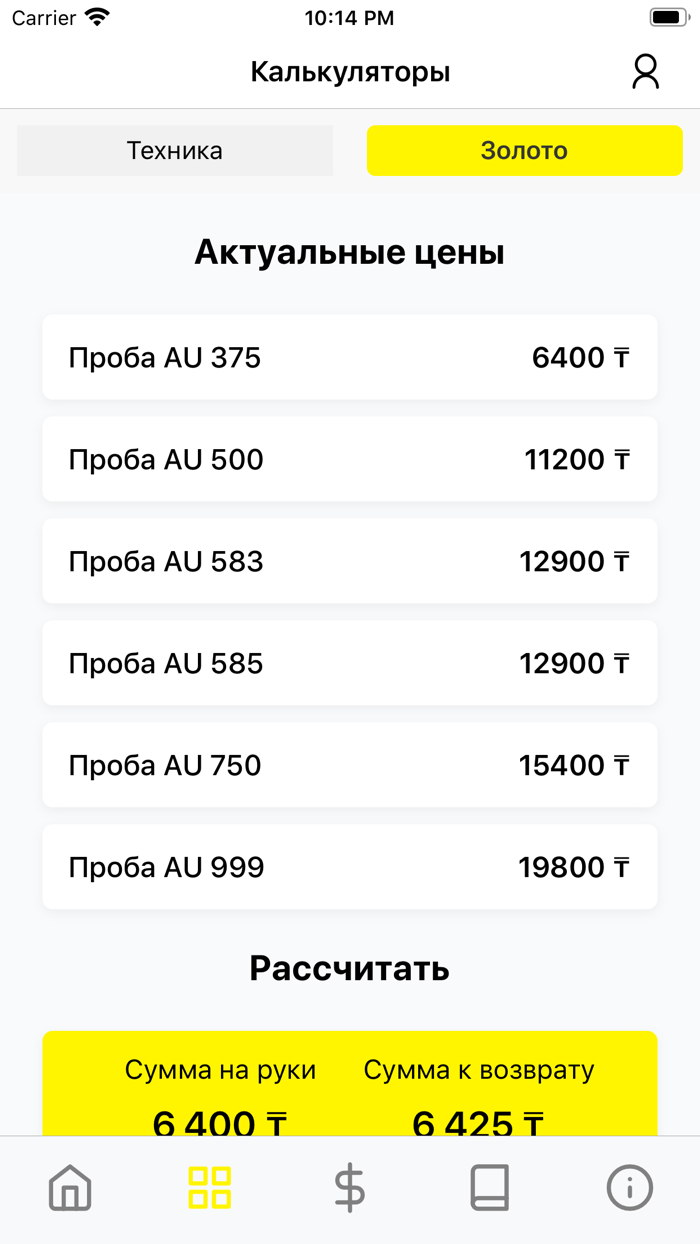
Task: Switch to the Техника calculator tab
Action: tap(175, 151)
